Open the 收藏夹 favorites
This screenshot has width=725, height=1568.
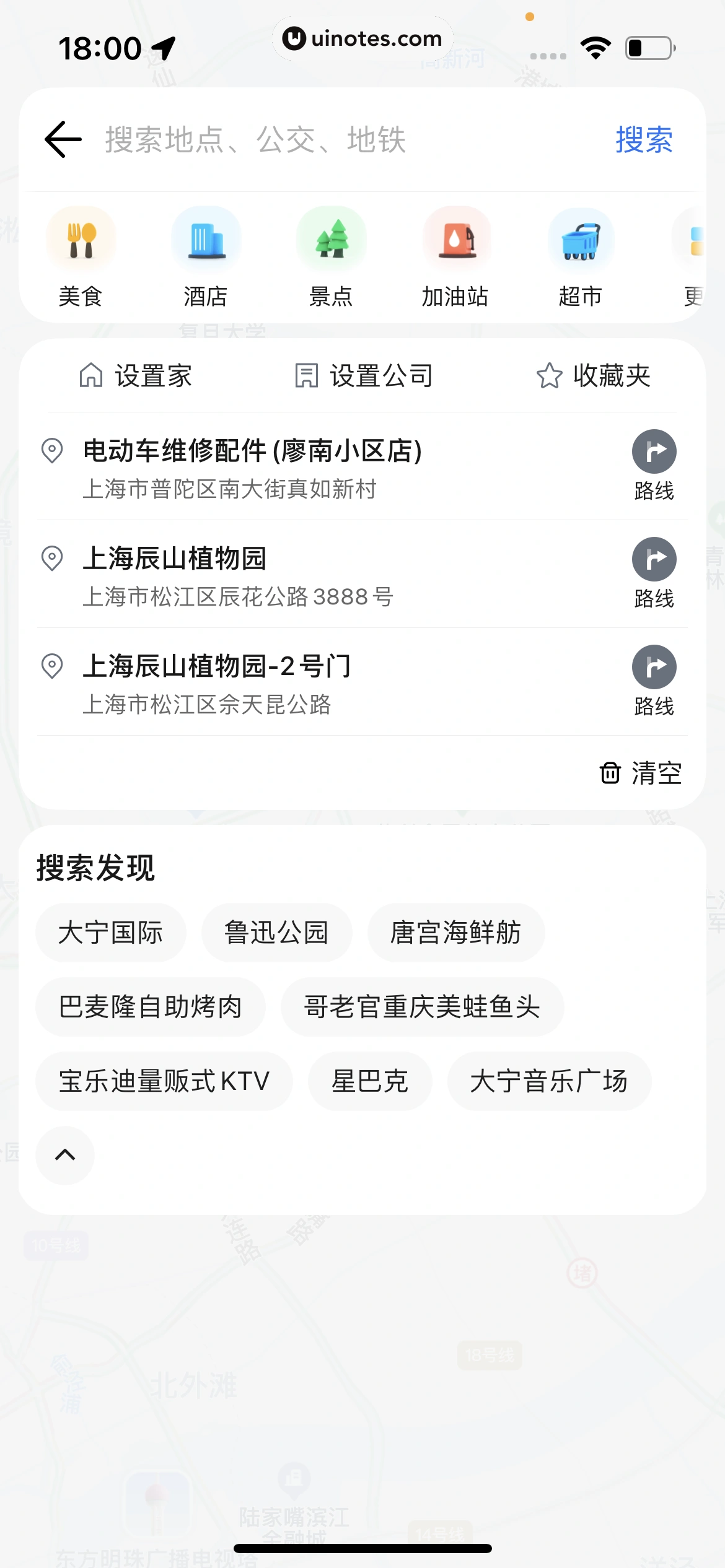coord(593,376)
